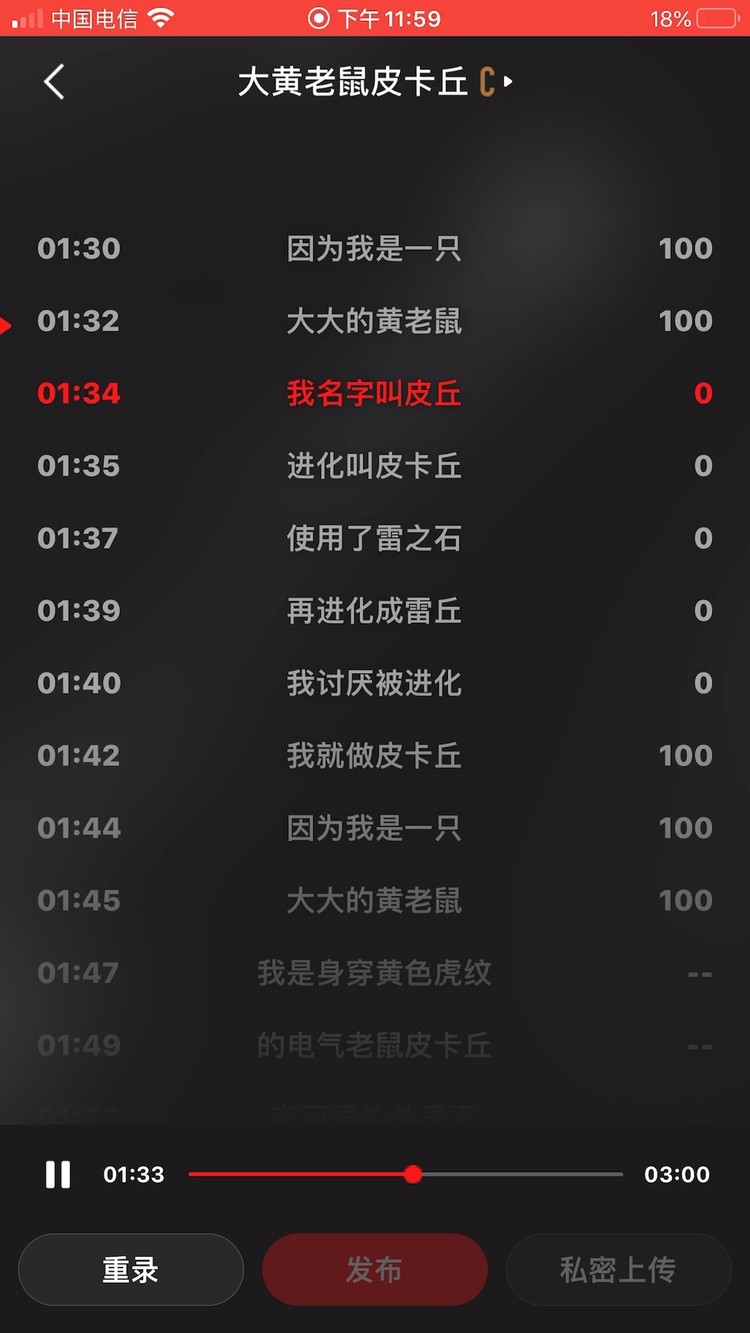Tap the C grade icon beside title
Viewport: 750px width, 1333px height.
pyautogui.click(x=484, y=82)
